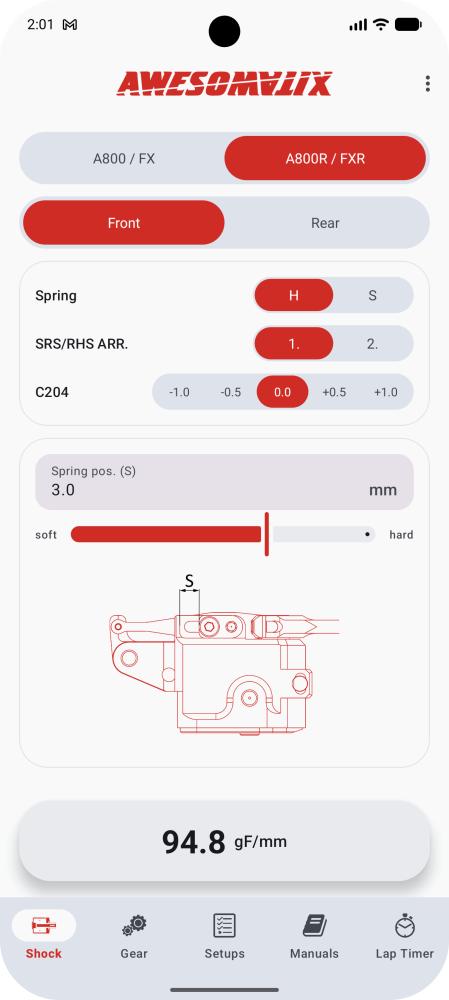Set C204 to +1.0

[386, 392]
